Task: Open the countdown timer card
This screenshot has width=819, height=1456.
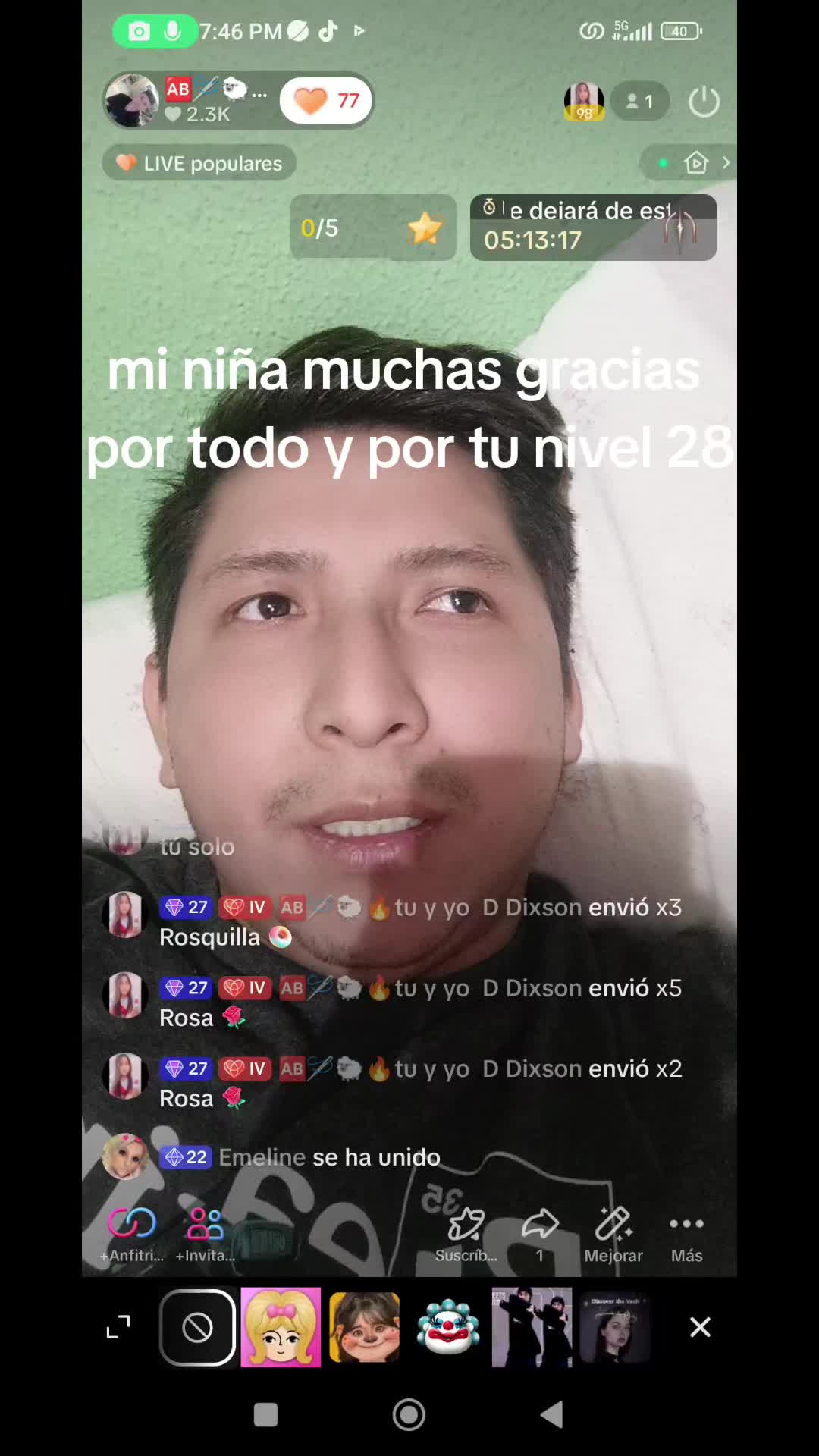Action: [x=593, y=227]
